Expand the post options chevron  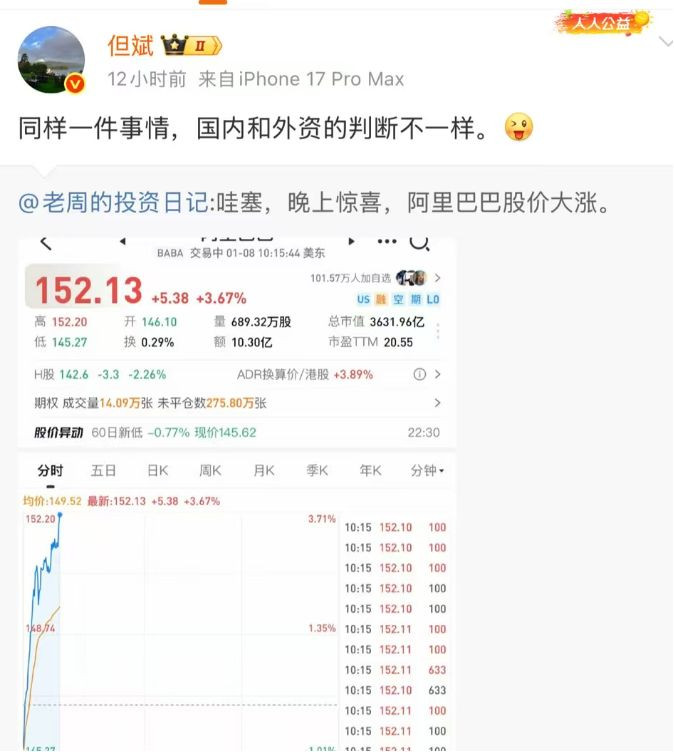pos(666,42)
